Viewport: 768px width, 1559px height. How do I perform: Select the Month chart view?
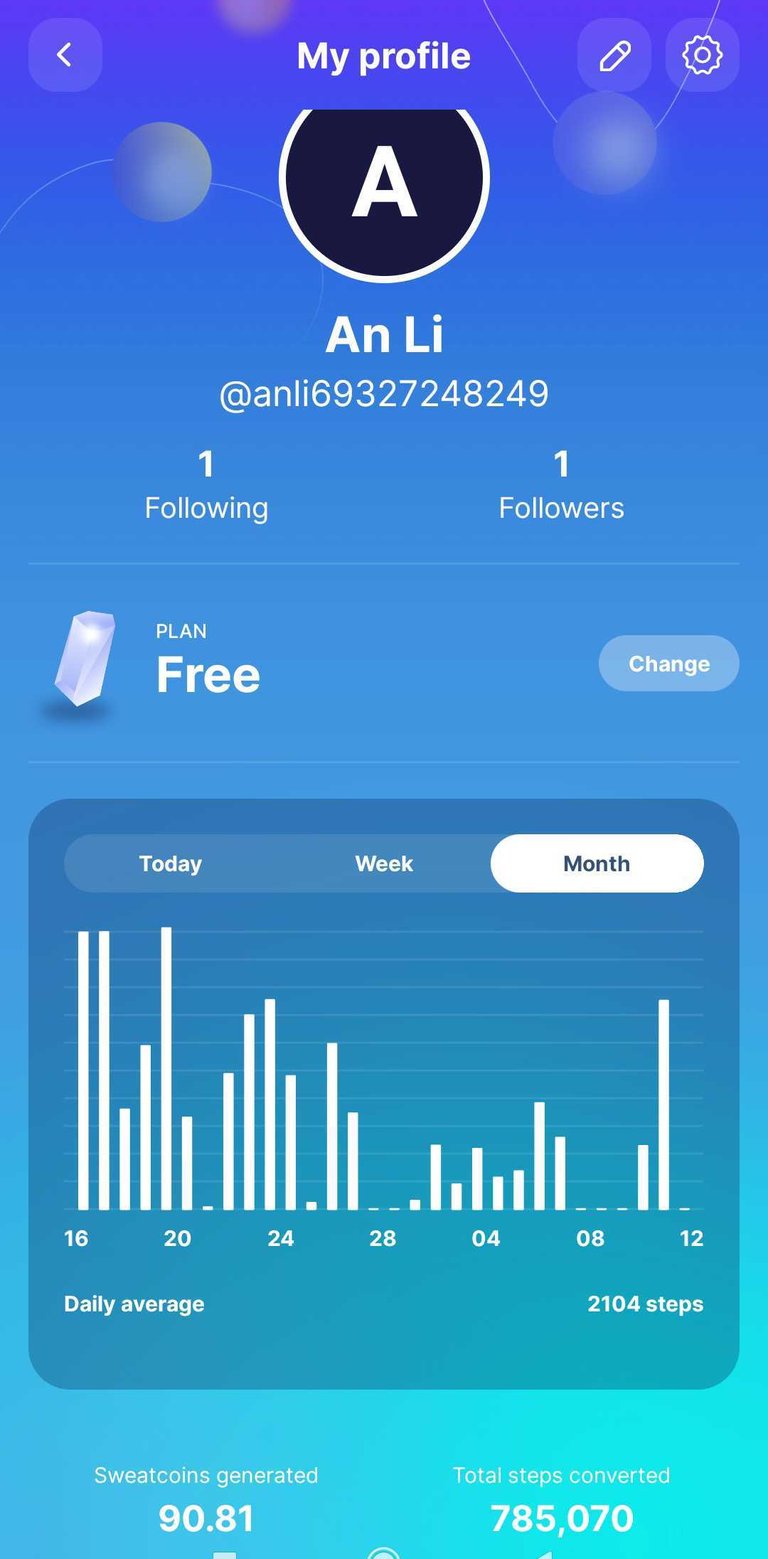pyautogui.click(x=597, y=863)
